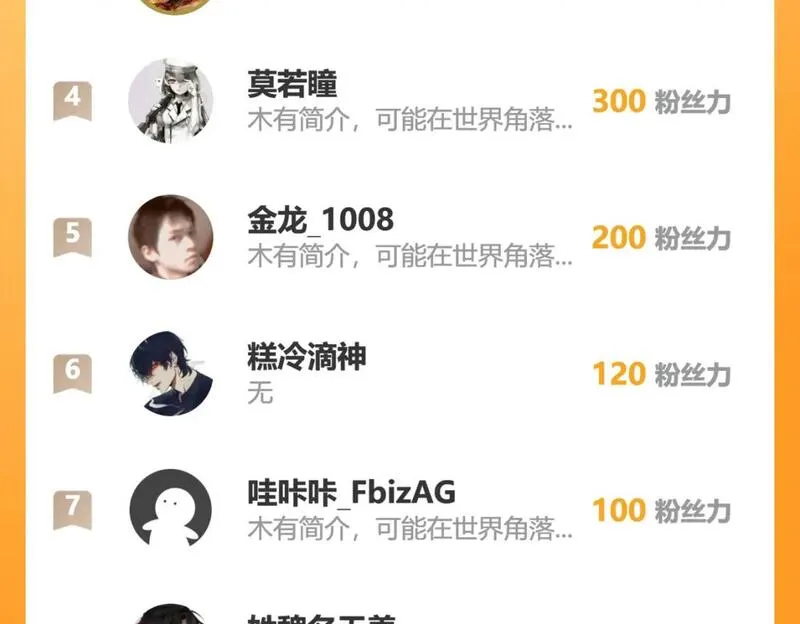Tap 哇咔咔_FbizAG's default avatar

click(171, 509)
